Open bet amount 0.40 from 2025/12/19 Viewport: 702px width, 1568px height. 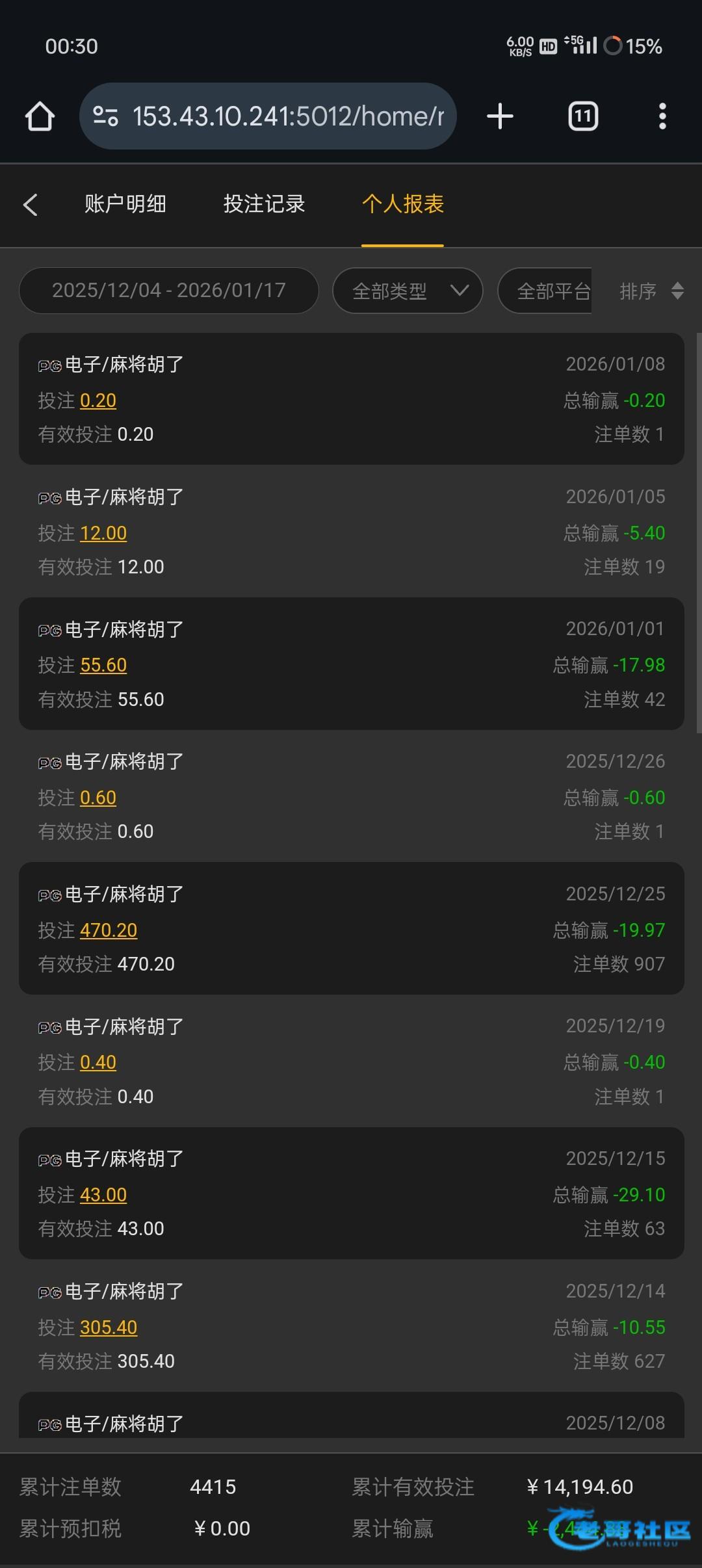(x=98, y=1062)
